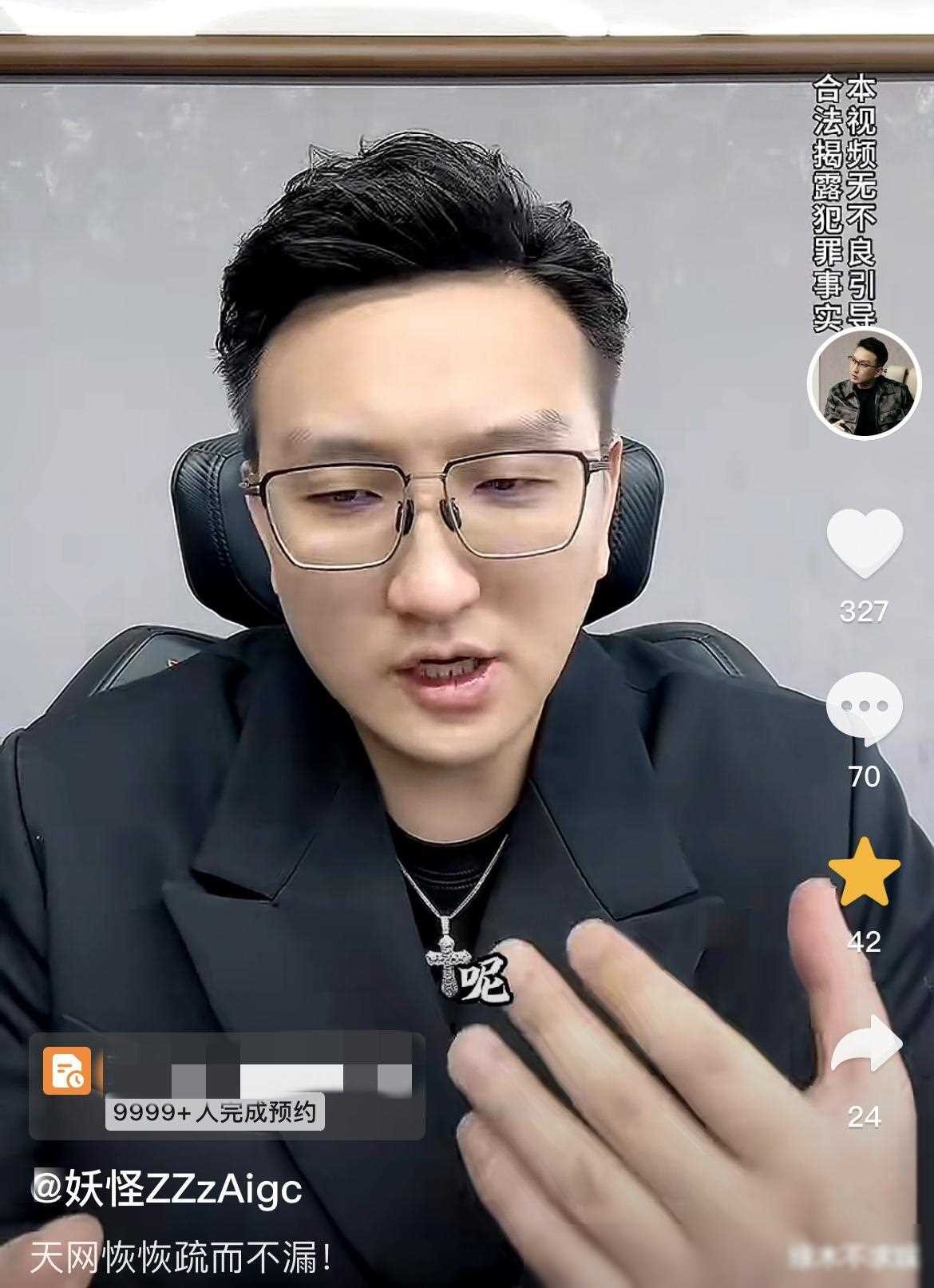Like this video with the heart
934x1288 pixels.
pos(864,543)
